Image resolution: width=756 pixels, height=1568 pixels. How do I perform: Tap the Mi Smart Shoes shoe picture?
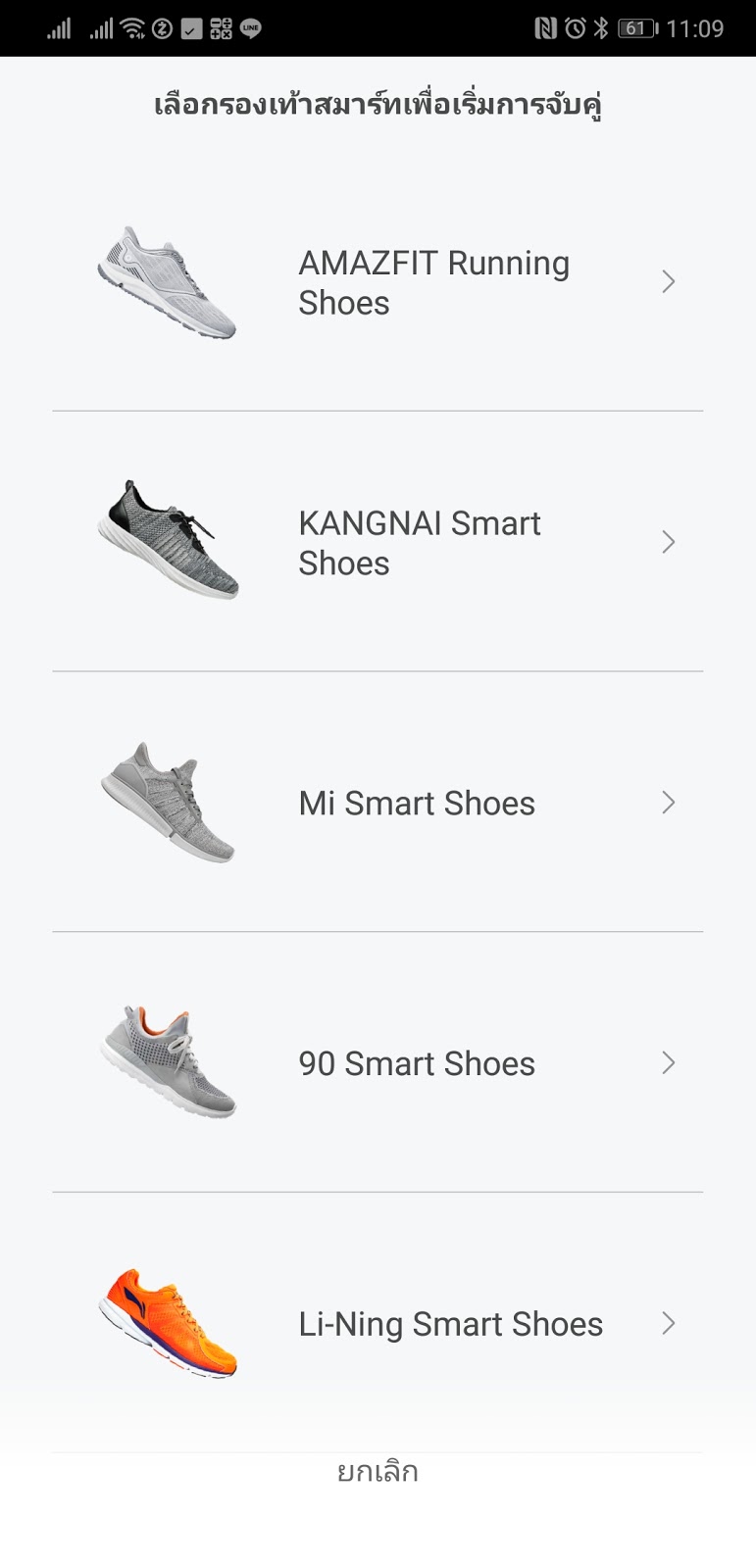[167, 802]
